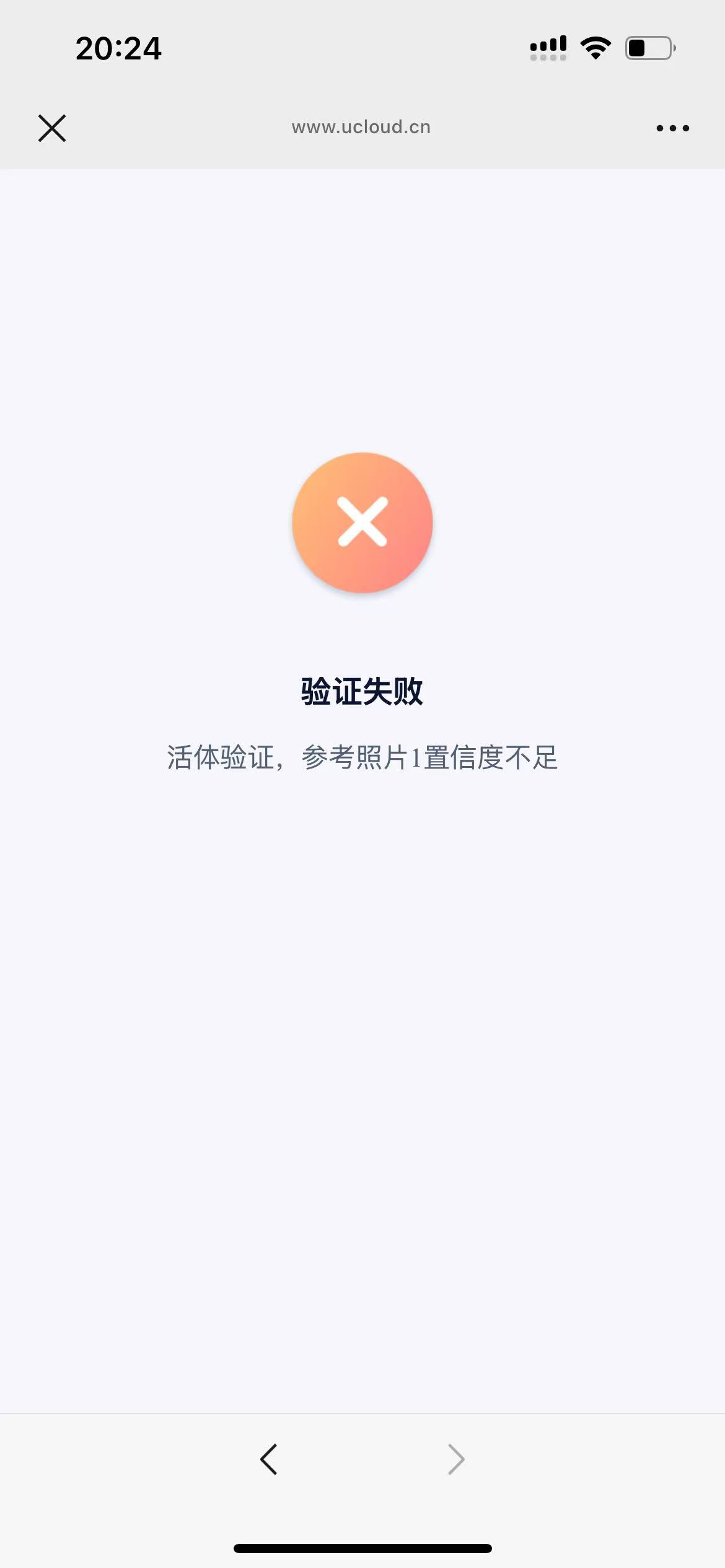Screen dimensions: 725x1568
Task: Go back to the previous web page
Action: coord(269,1460)
